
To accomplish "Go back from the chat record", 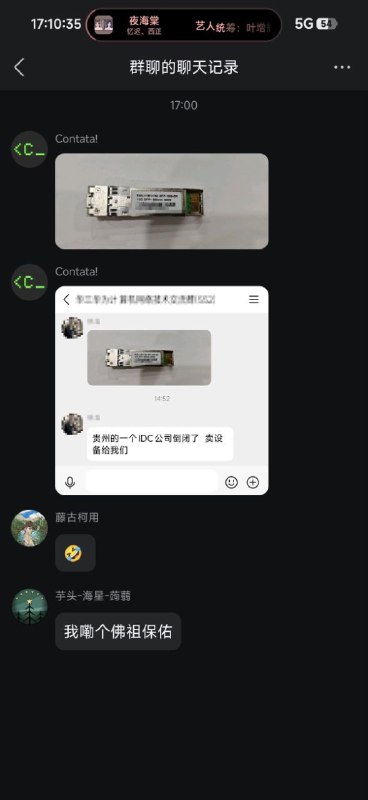I will tap(19, 67).
